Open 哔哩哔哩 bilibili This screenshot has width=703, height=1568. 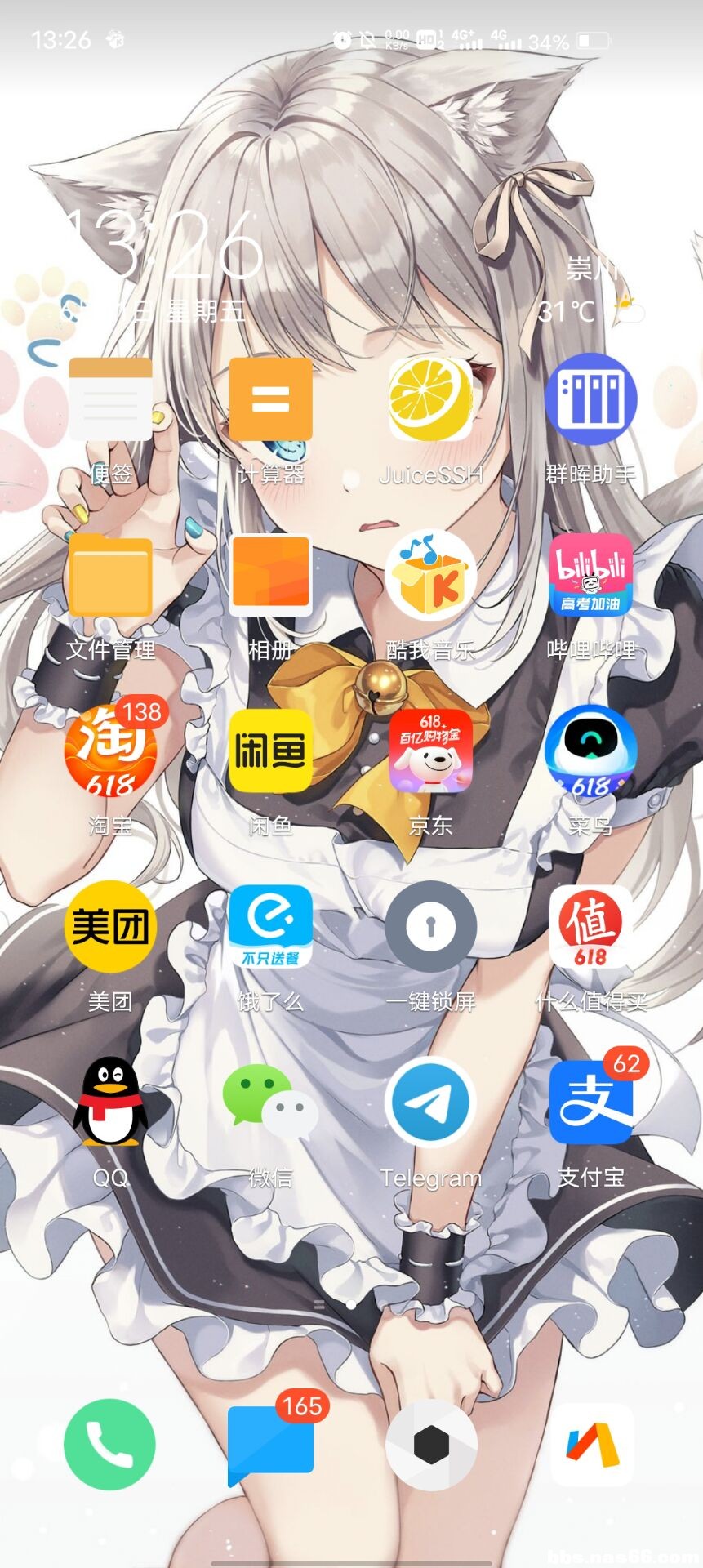[590, 576]
